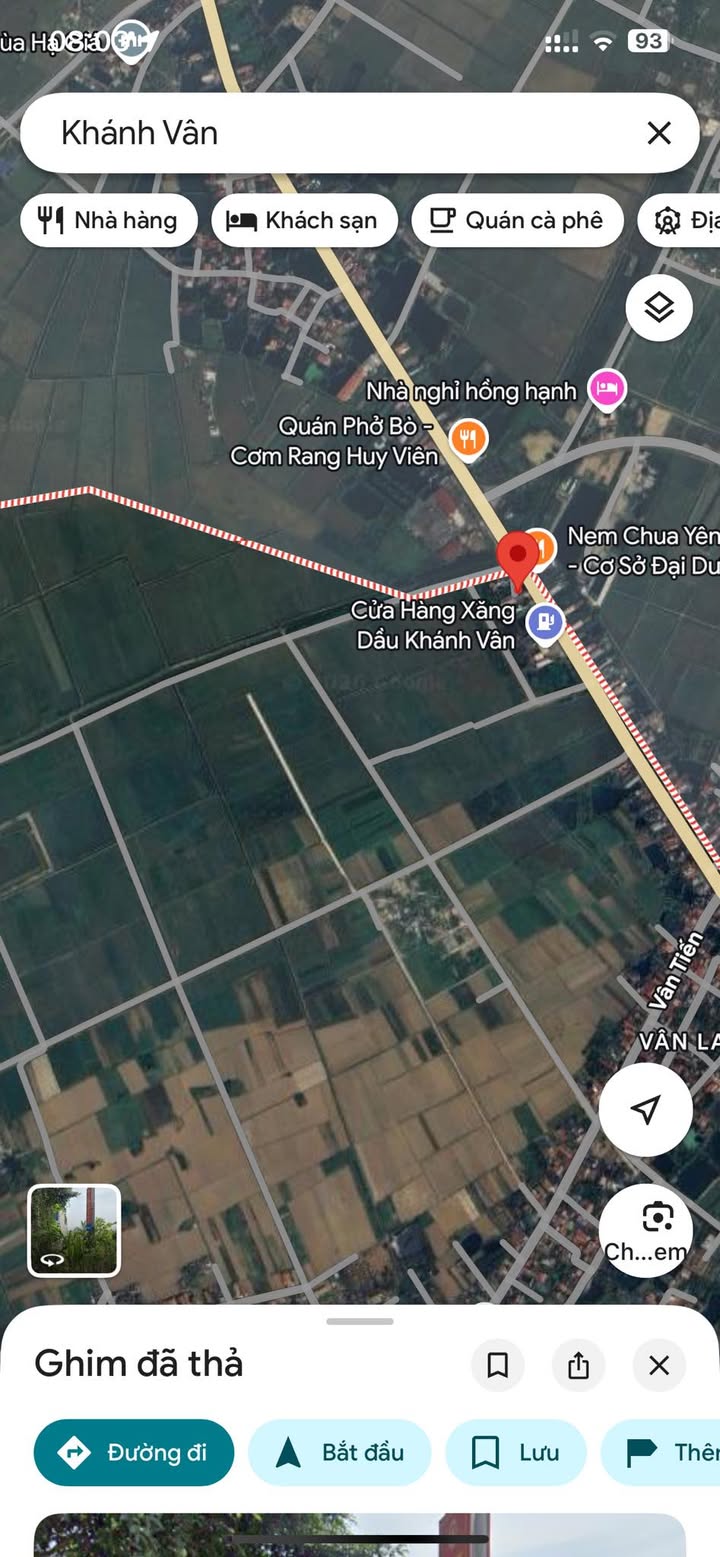This screenshot has width=720, height=1557.
Task: Share the dropped pin location
Action: pyautogui.click(x=578, y=1365)
